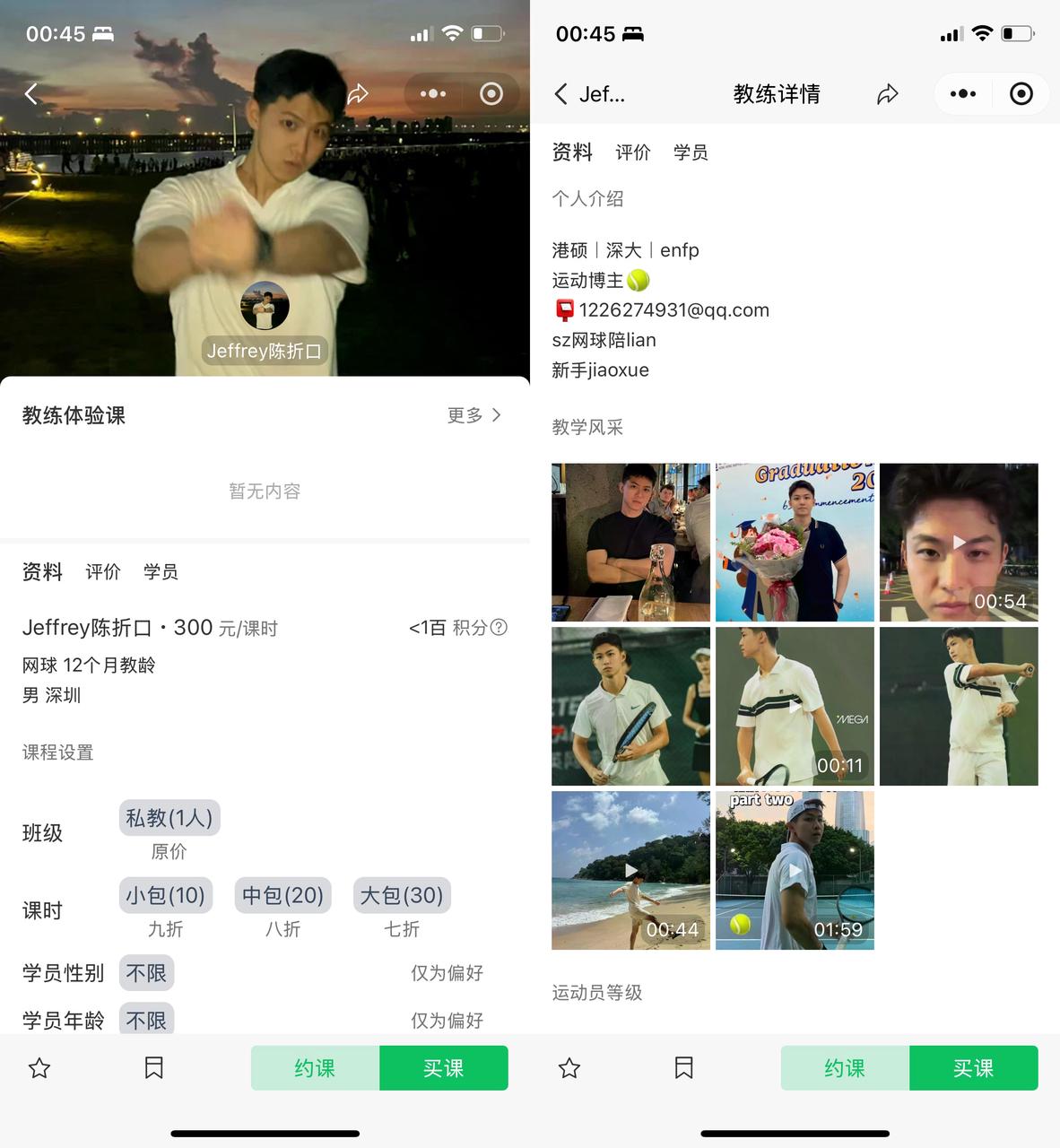Play the 00:11 tennis video
1060x1148 pixels.
click(x=795, y=706)
